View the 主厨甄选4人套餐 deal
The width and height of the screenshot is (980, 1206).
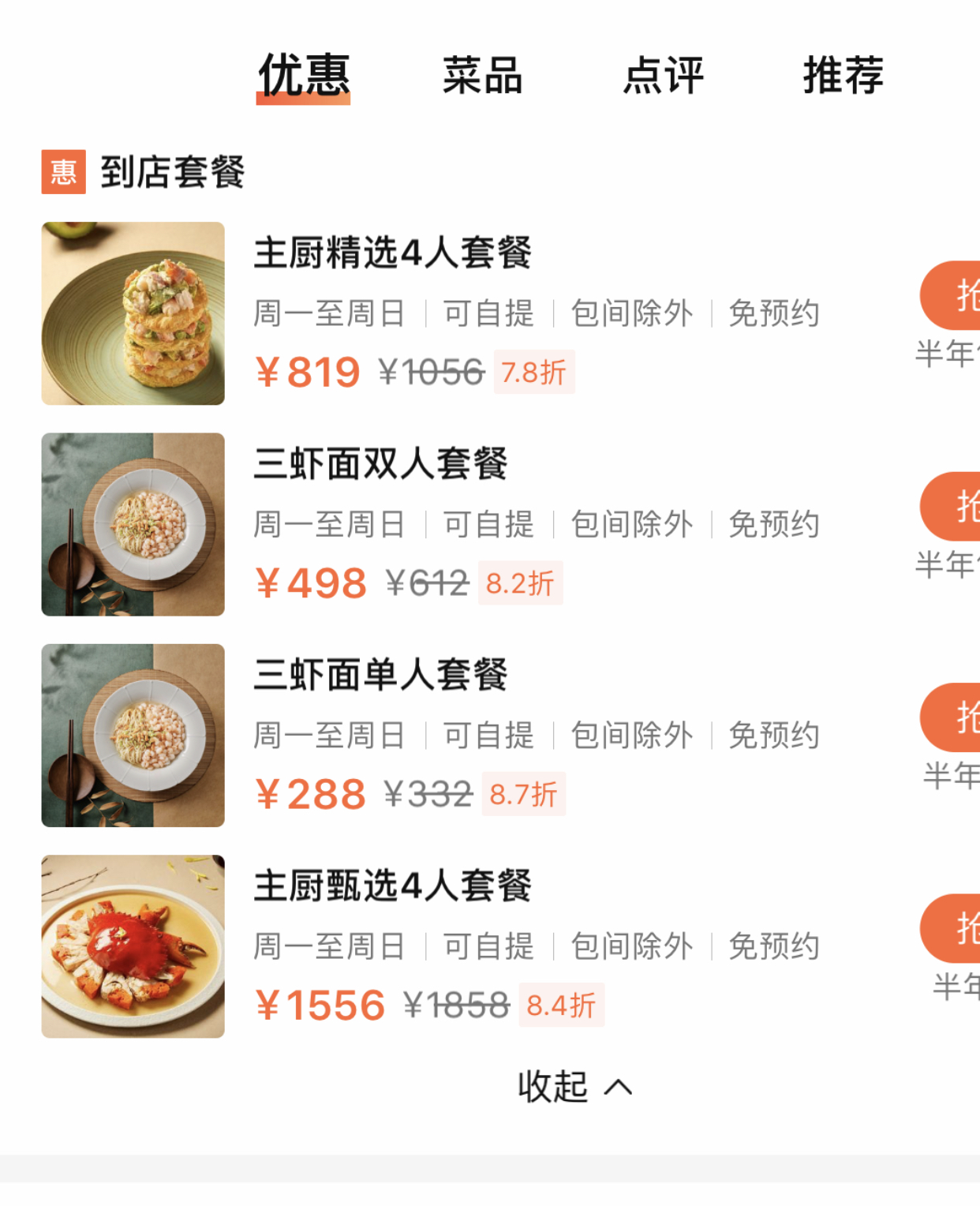(393, 886)
